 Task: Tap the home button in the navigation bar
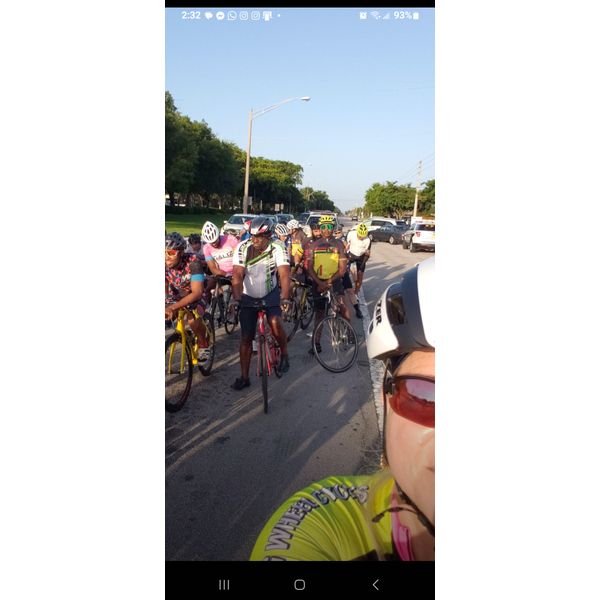[299, 584]
